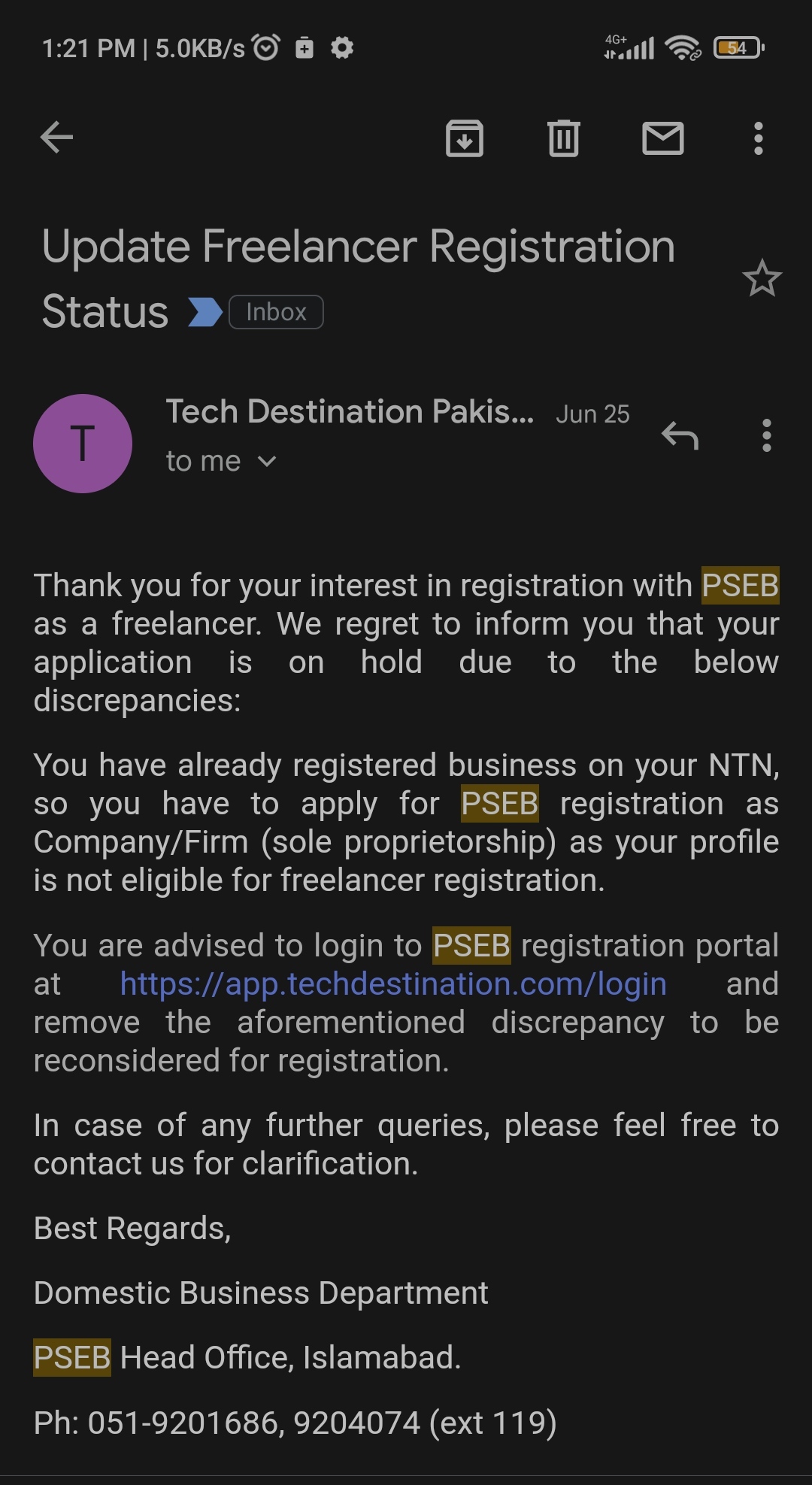812x1485 pixels.
Task: Delete this email with trash icon
Action: point(564,138)
